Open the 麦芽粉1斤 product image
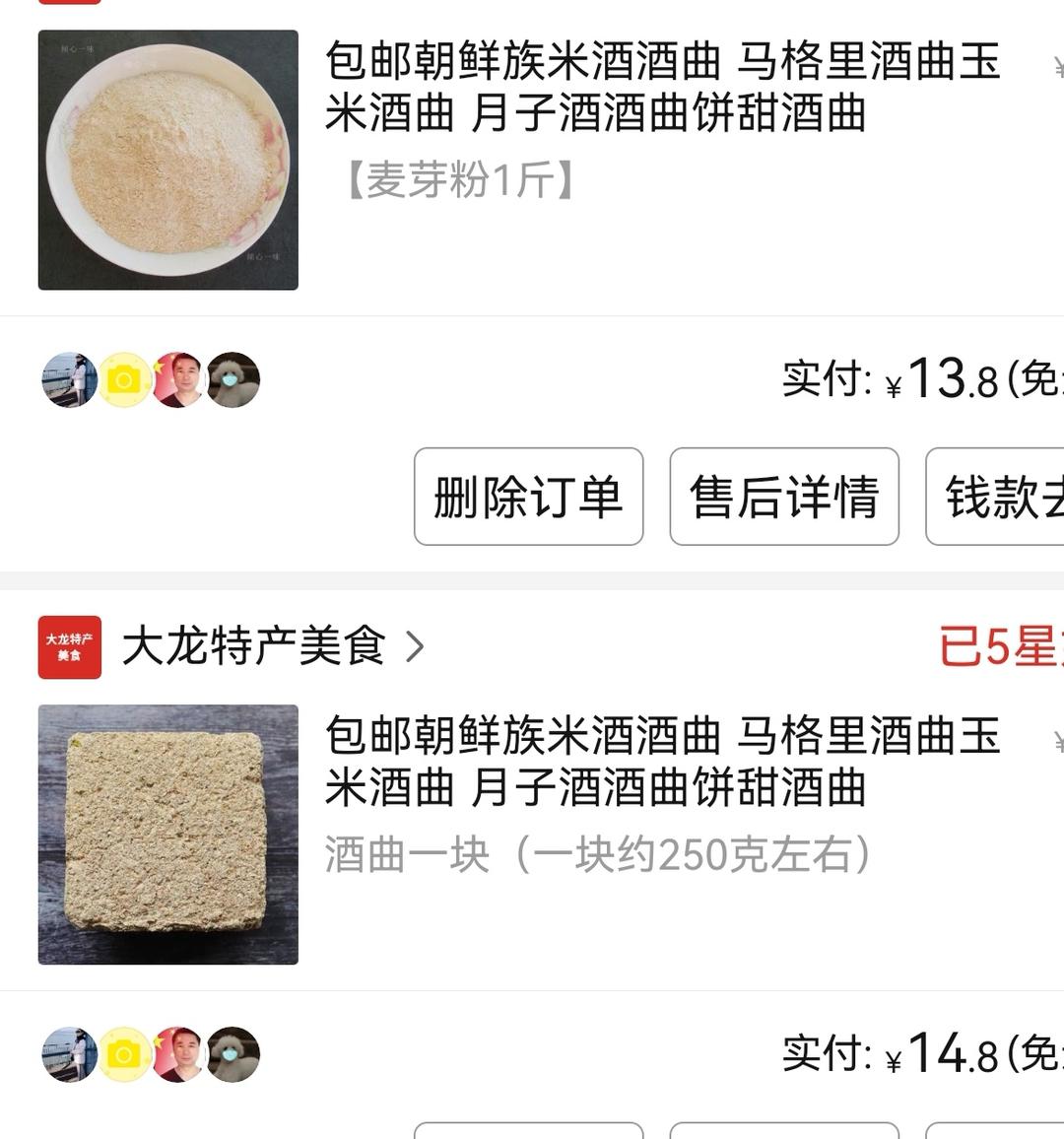The width and height of the screenshot is (1064, 1139). coord(167,160)
